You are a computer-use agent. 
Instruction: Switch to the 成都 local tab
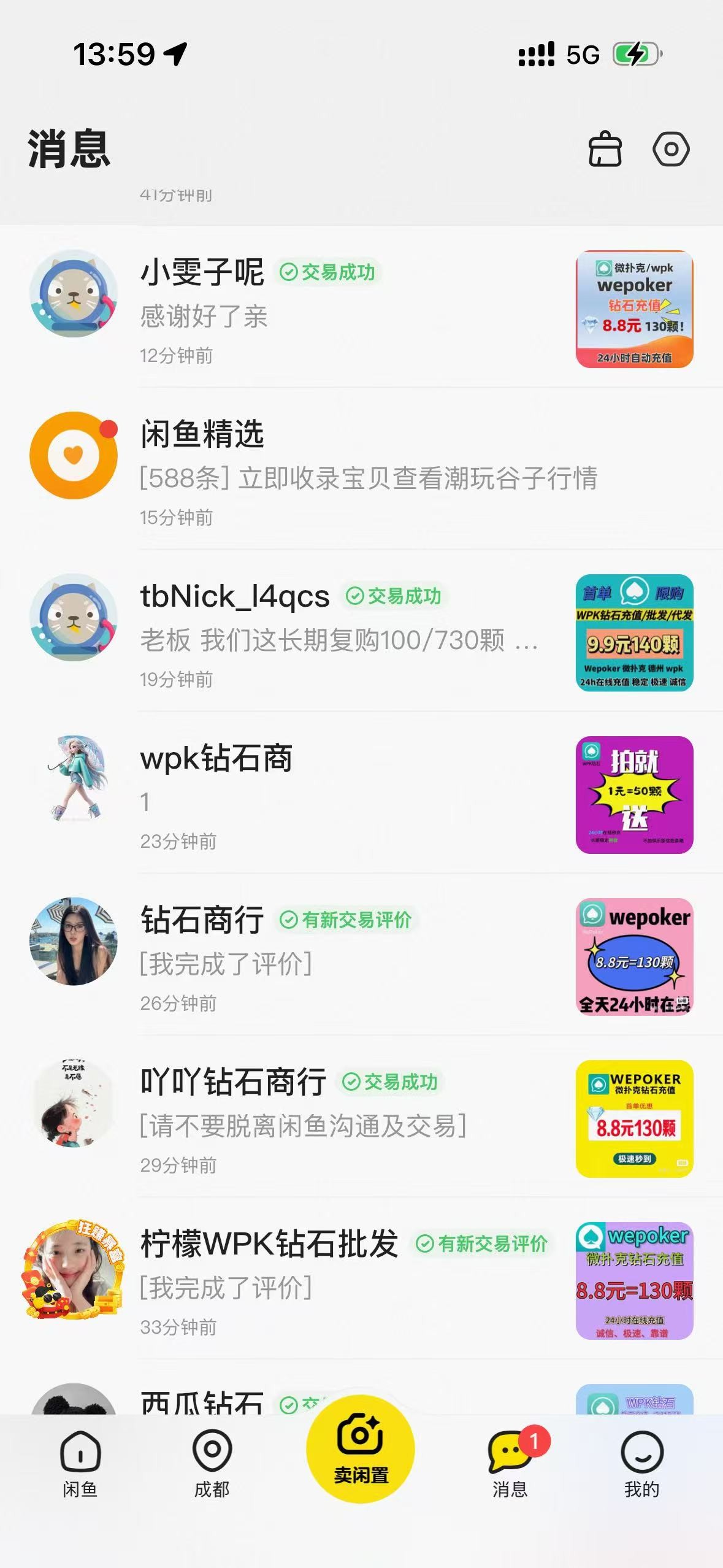(x=212, y=1464)
